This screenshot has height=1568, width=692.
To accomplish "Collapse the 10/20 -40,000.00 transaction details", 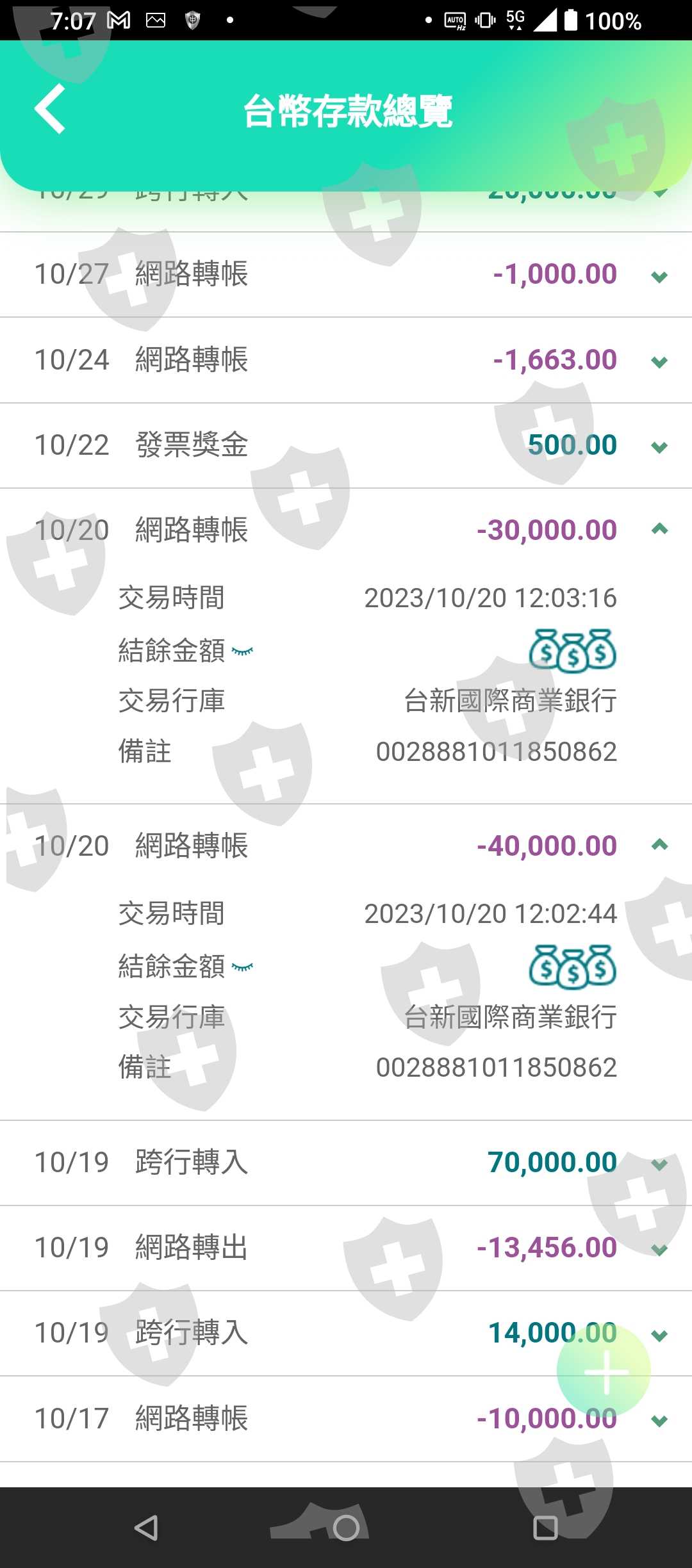I will coord(659,845).
